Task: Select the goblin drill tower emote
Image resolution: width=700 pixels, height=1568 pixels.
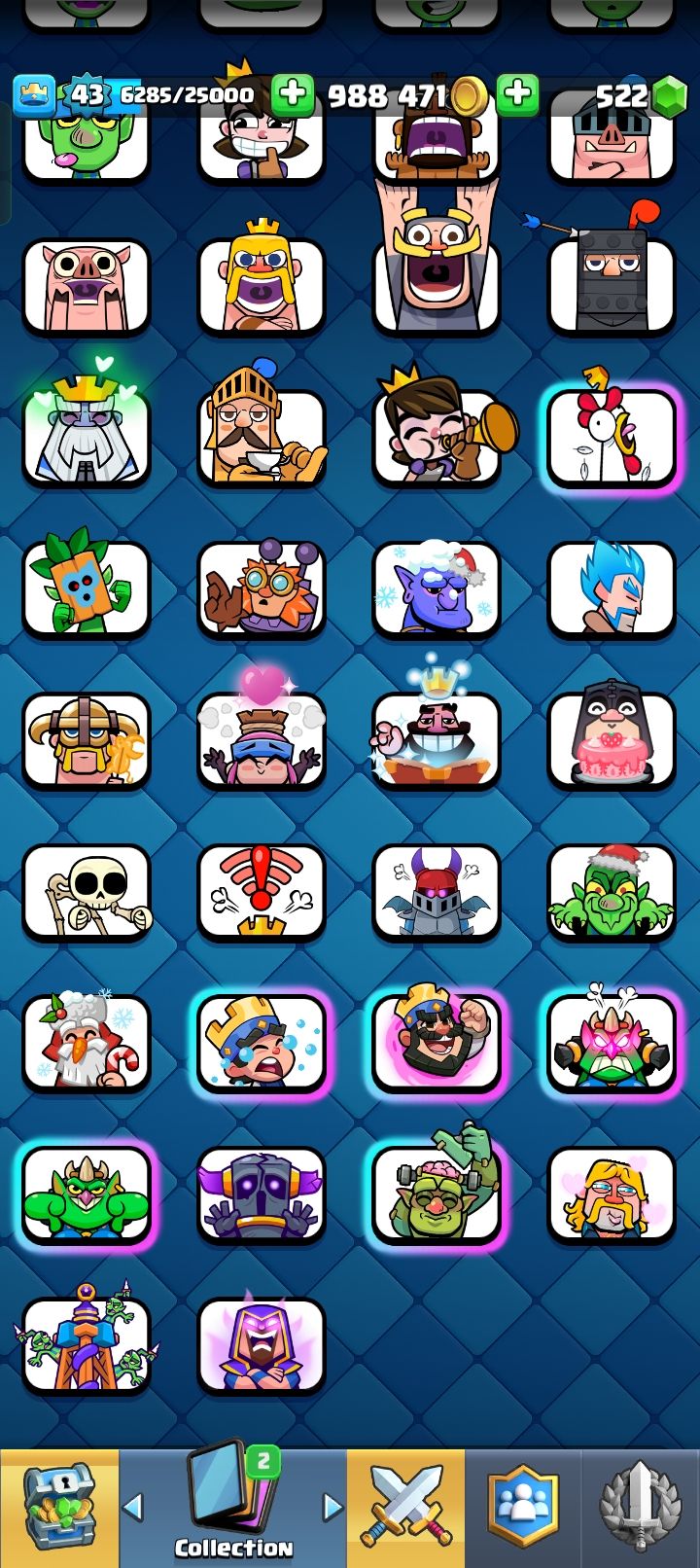Action: [x=87, y=1344]
